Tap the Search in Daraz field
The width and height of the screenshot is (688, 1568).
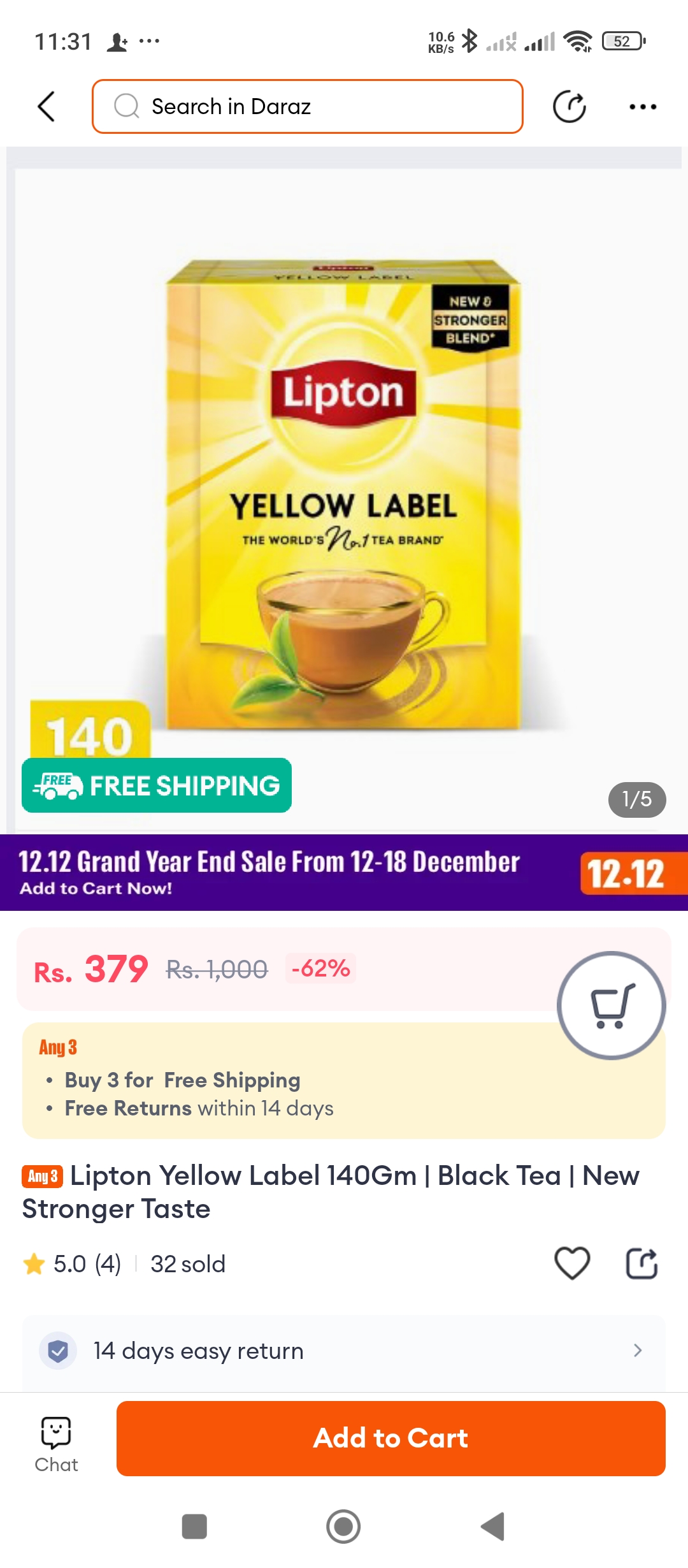[307, 106]
